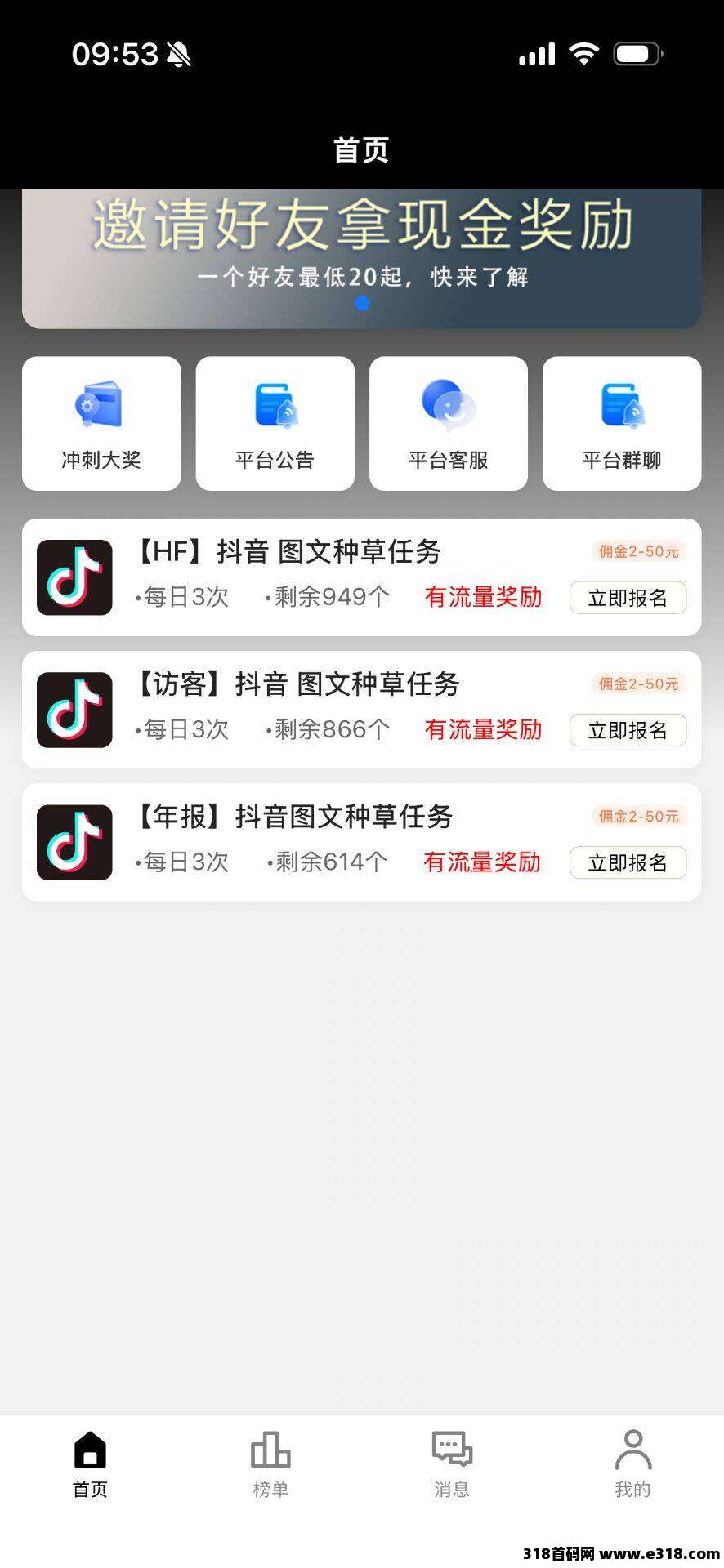Tap 立即报名 on the 【HF】task

point(628,598)
